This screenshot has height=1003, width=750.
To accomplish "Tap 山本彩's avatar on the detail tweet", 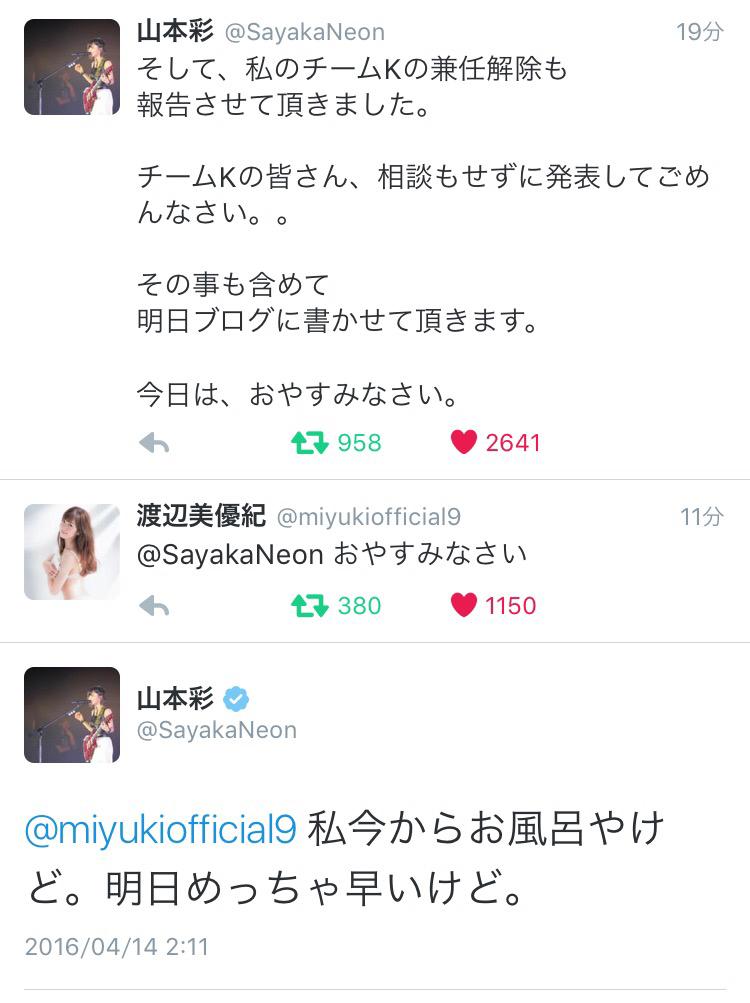I will [x=71, y=715].
